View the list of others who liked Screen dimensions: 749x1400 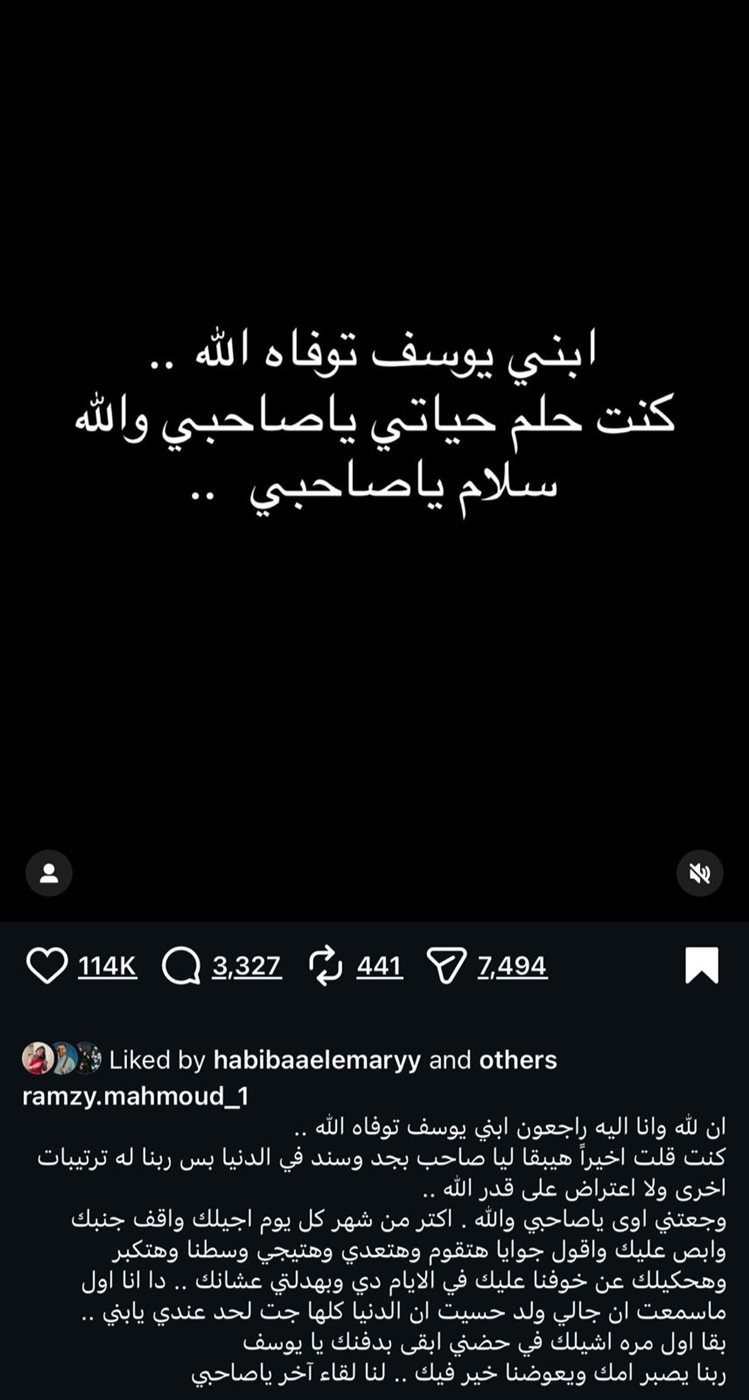517,1059
